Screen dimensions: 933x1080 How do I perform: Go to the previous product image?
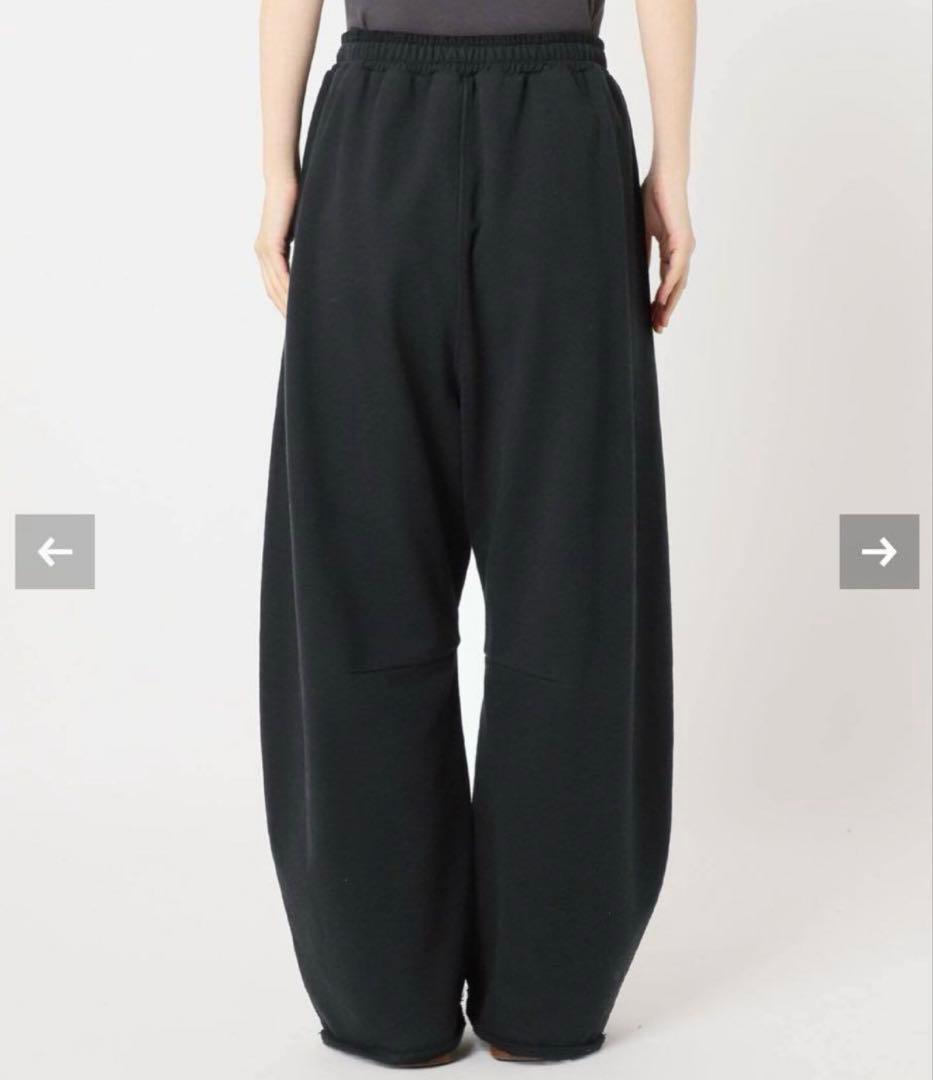click(x=55, y=552)
